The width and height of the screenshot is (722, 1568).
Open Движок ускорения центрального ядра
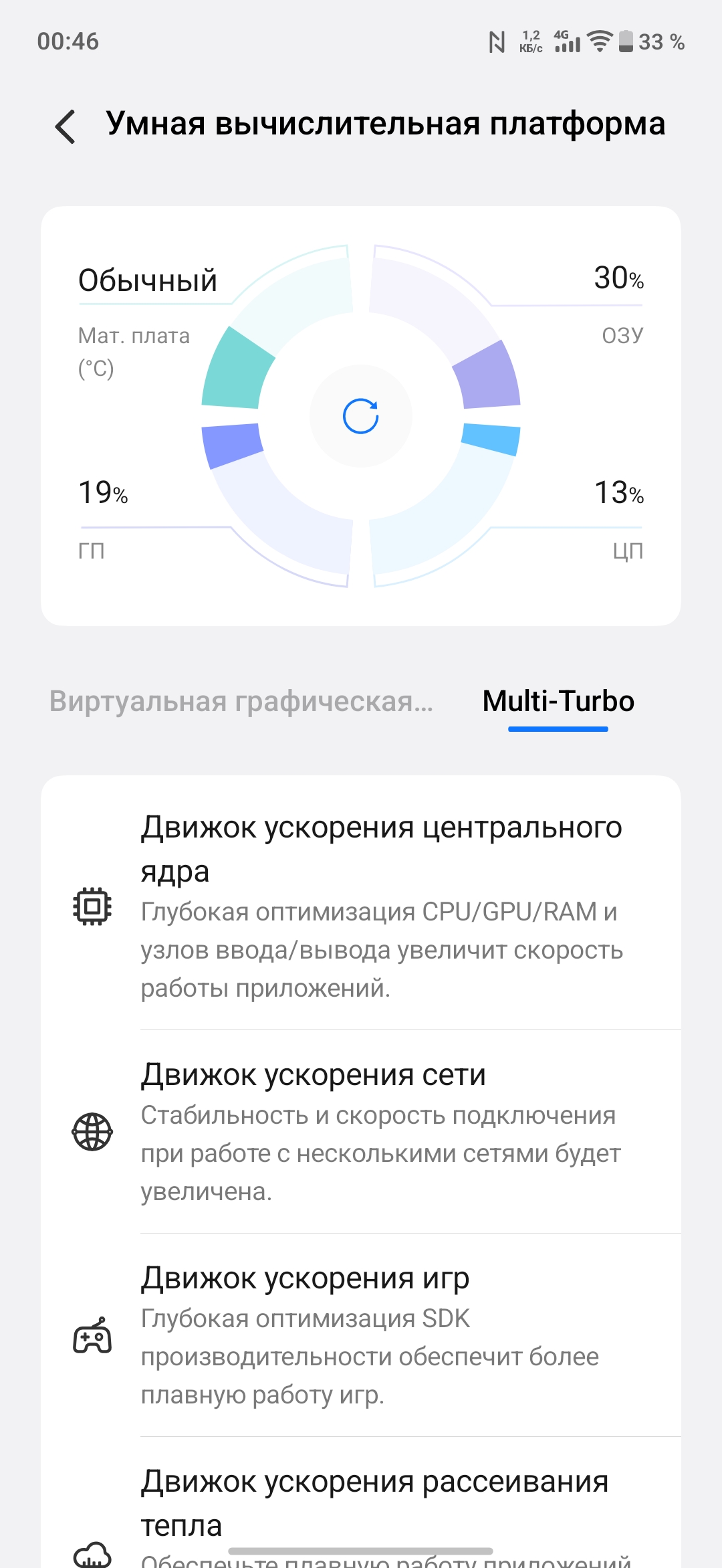click(x=361, y=906)
